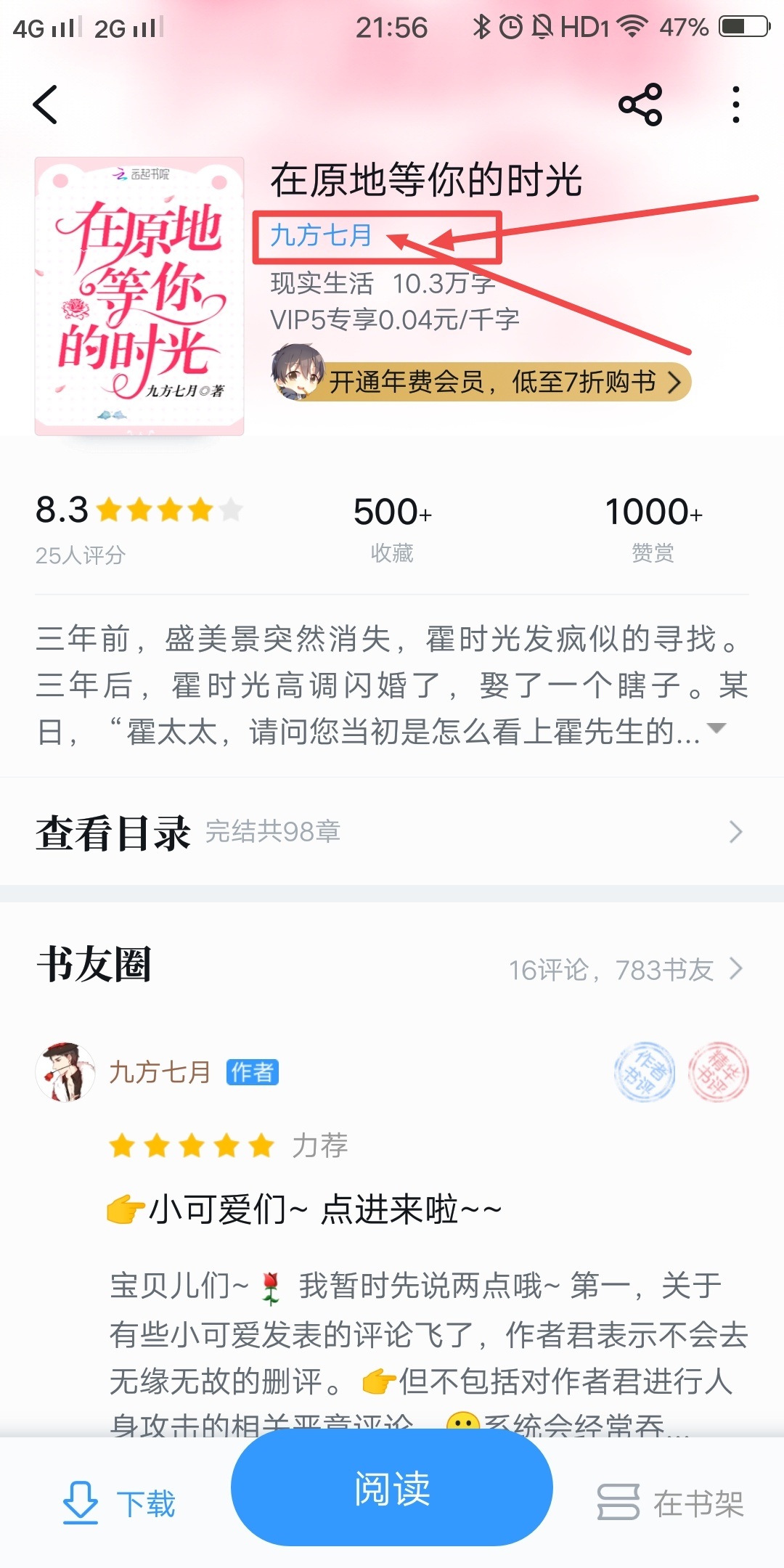Viewport: 784px width, 1568px height.
Task: Tap the 在书架 bookshelf button
Action: coord(671,1503)
